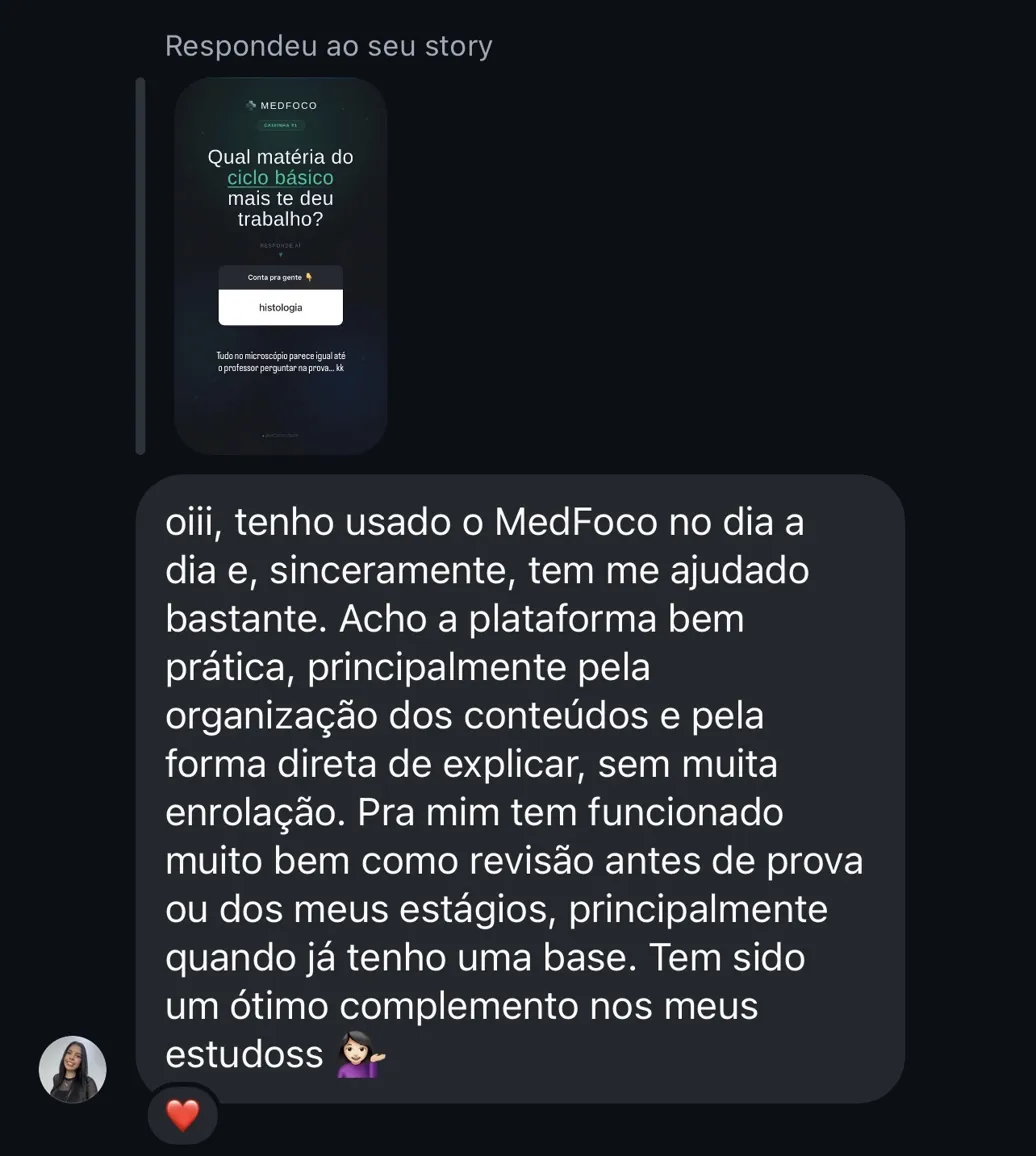
Task: Open the sender's profile avatar picture
Action: click(71, 1069)
